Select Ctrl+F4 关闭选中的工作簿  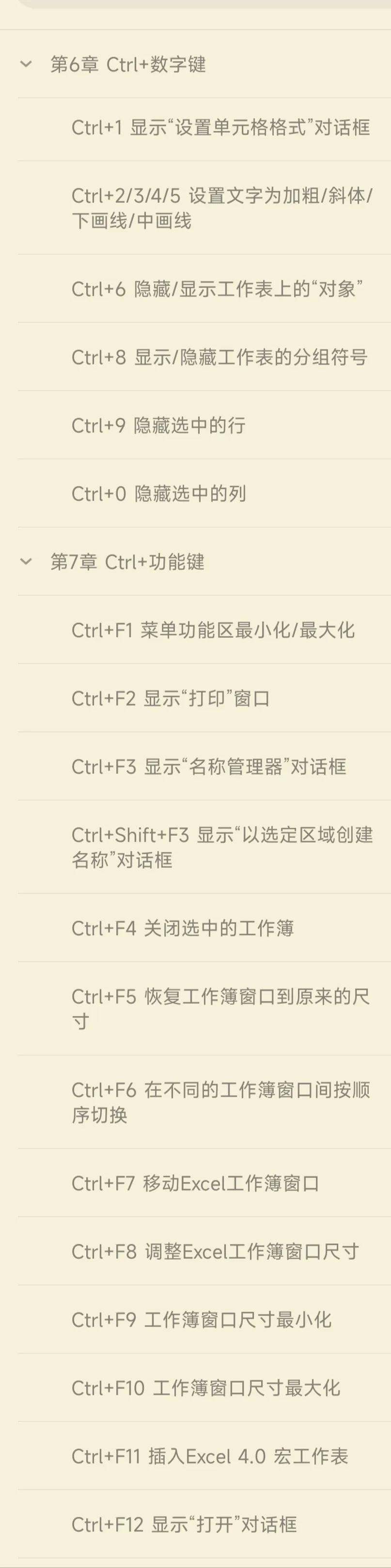[183, 928]
